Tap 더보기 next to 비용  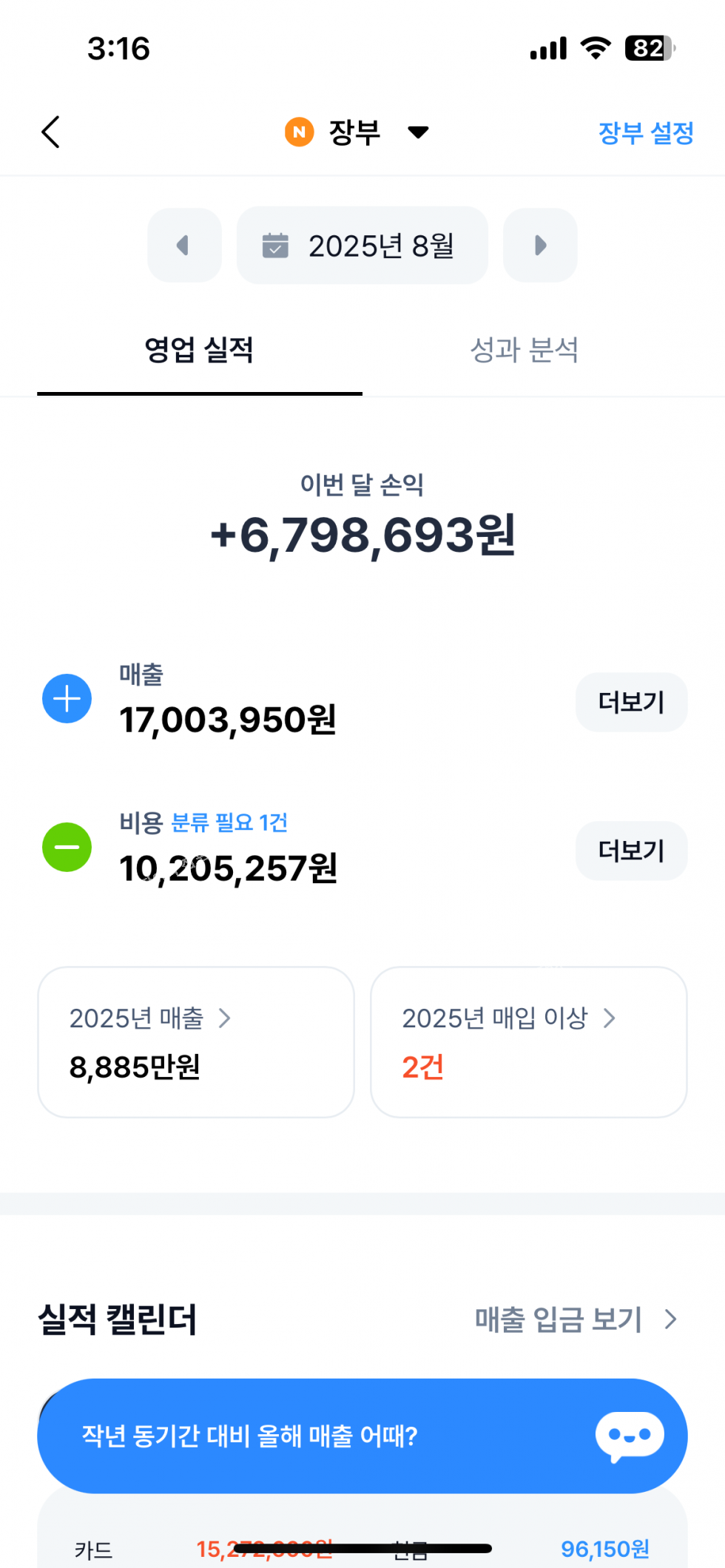[630, 851]
